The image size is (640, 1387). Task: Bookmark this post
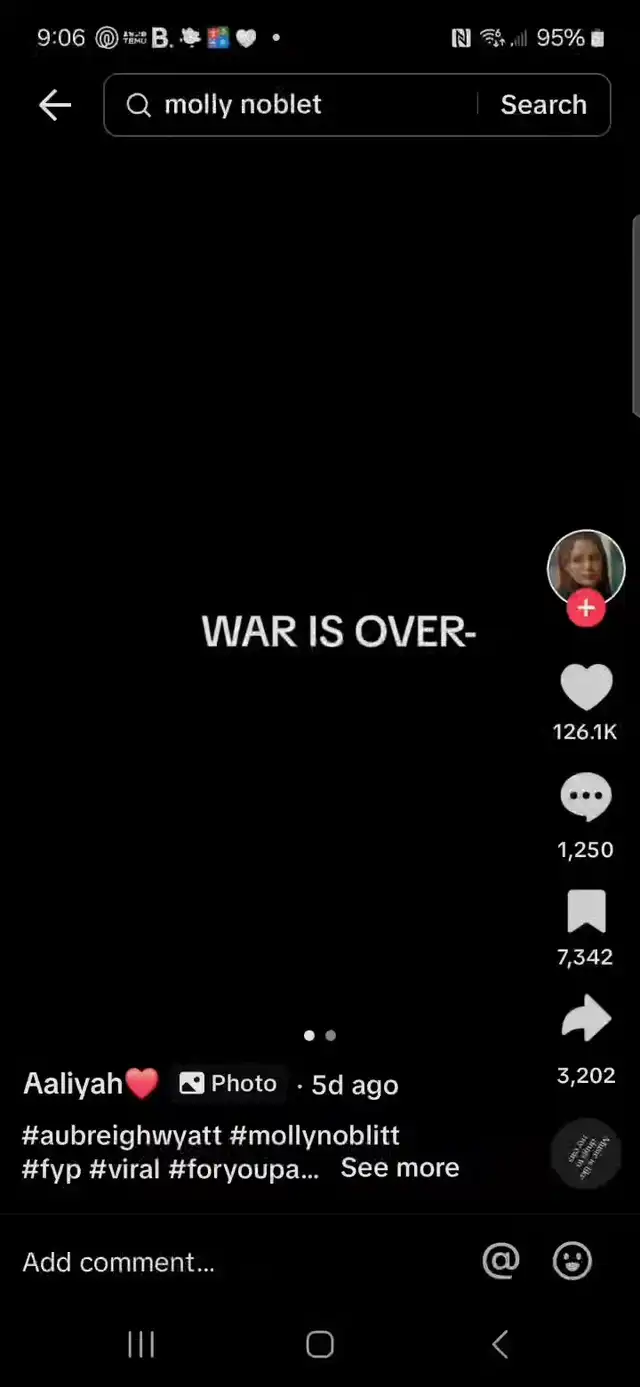586,911
